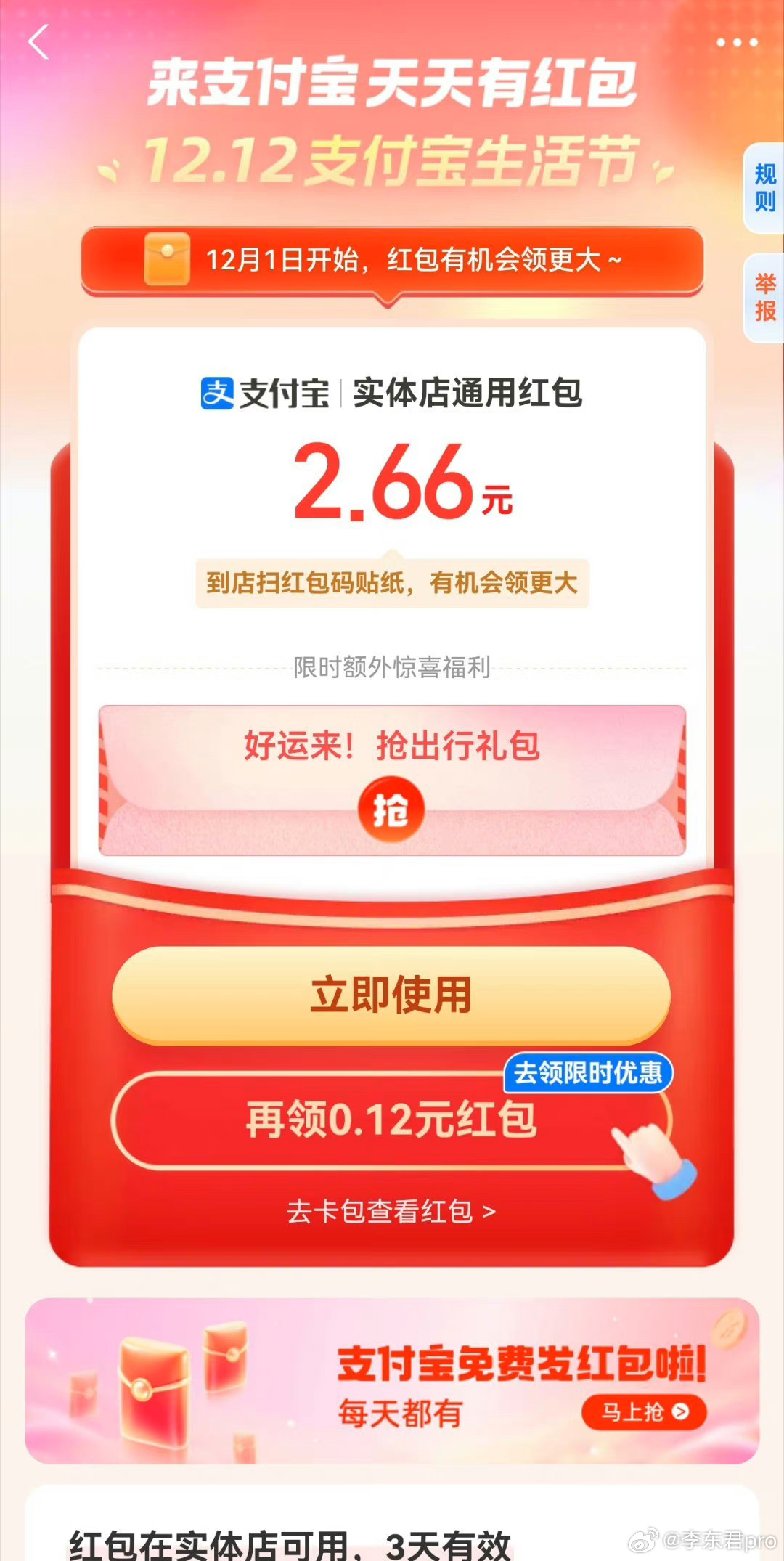The image size is (784, 1561).
Task: Open the 规则 rules side tab
Action: 764,188
